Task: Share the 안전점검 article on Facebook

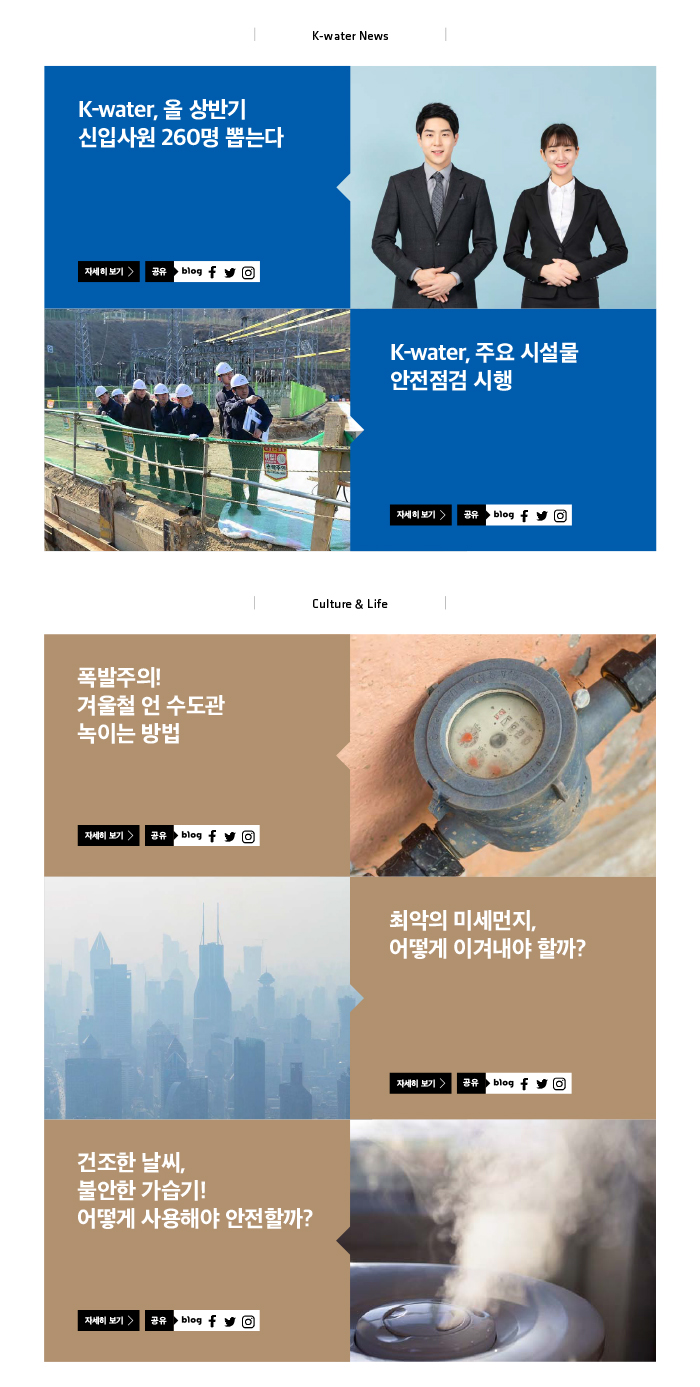Action: click(524, 515)
